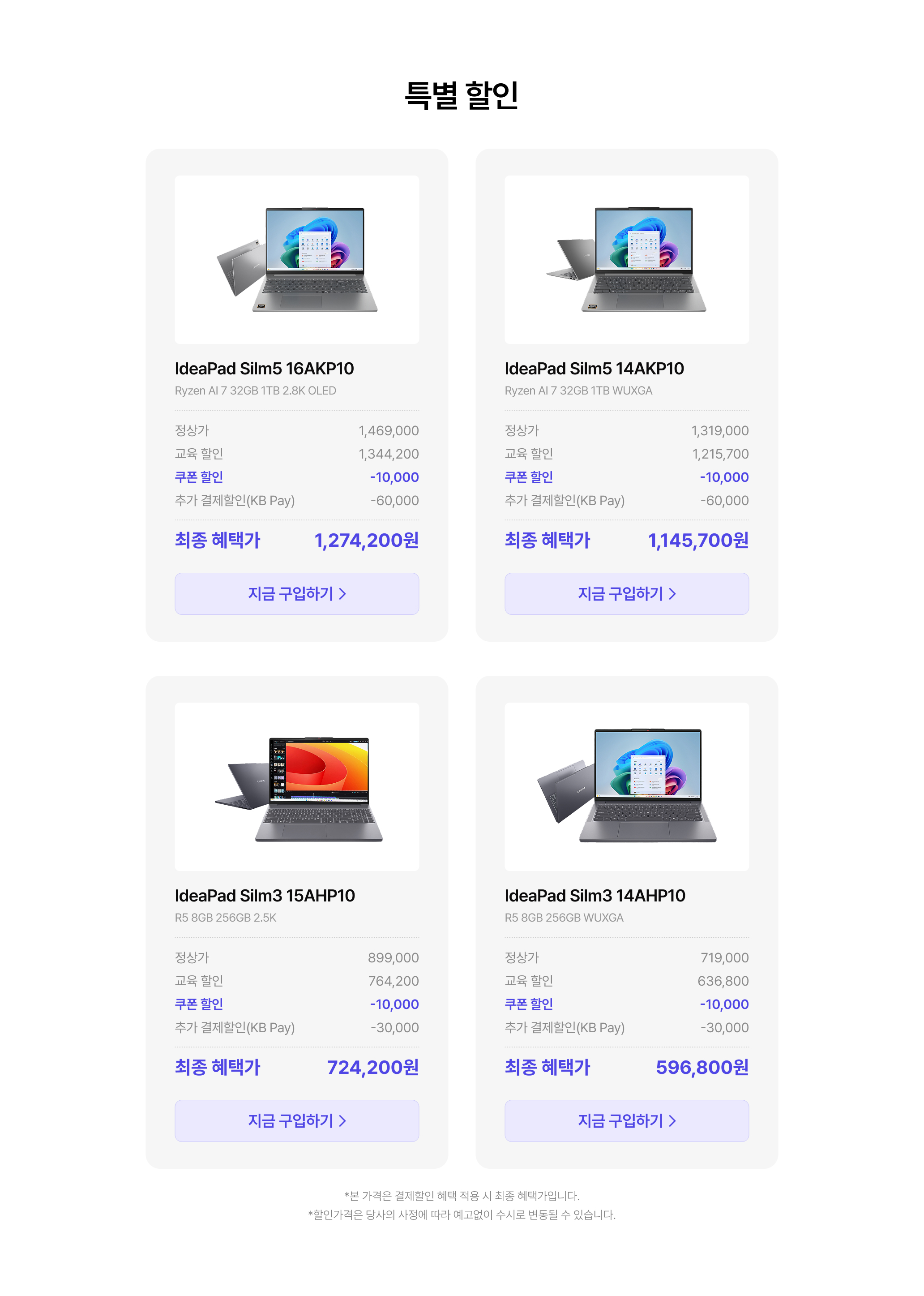Buy the IdeaPad Silm5 16AKP10 now
This screenshot has height=1296, width=924.
296,594
